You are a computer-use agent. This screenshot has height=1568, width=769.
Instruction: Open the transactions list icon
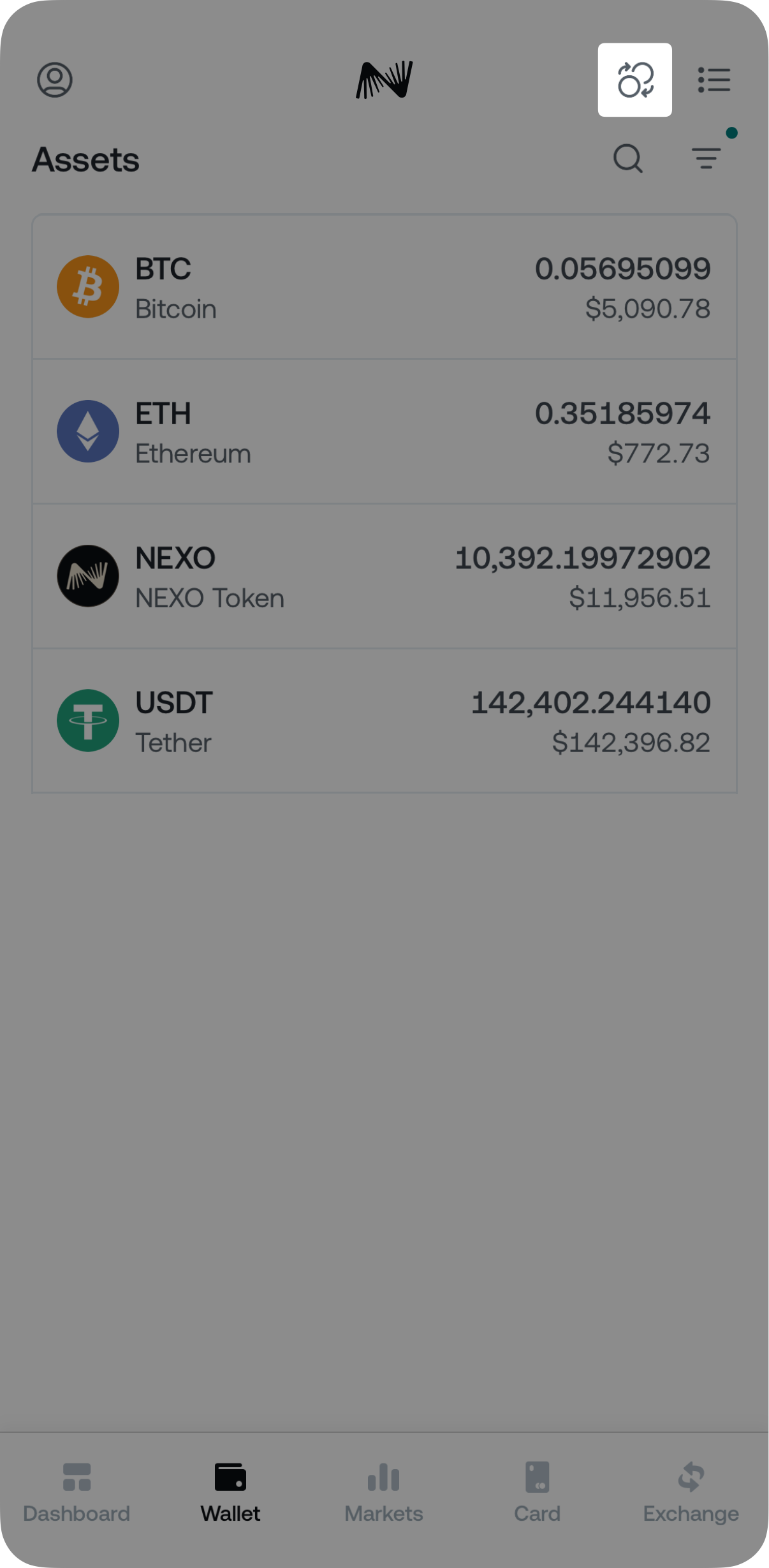tap(714, 80)
